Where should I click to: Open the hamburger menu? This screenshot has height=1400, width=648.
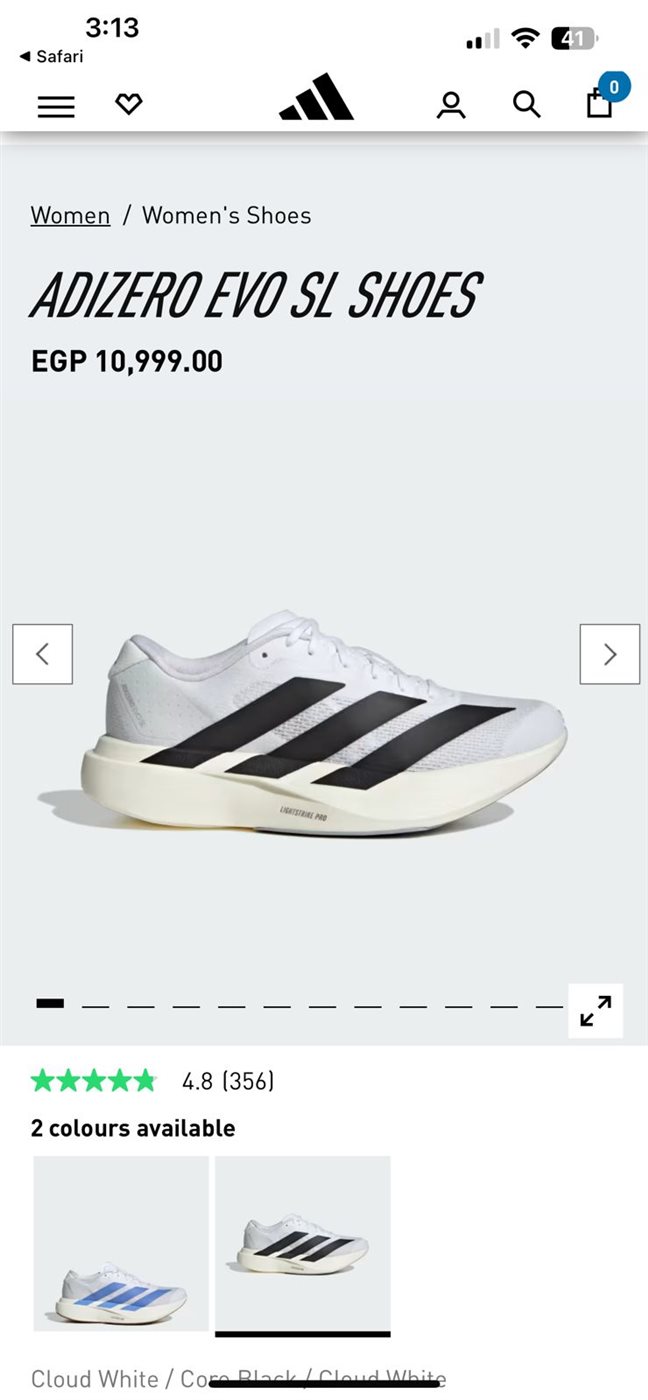coord(56,105)
